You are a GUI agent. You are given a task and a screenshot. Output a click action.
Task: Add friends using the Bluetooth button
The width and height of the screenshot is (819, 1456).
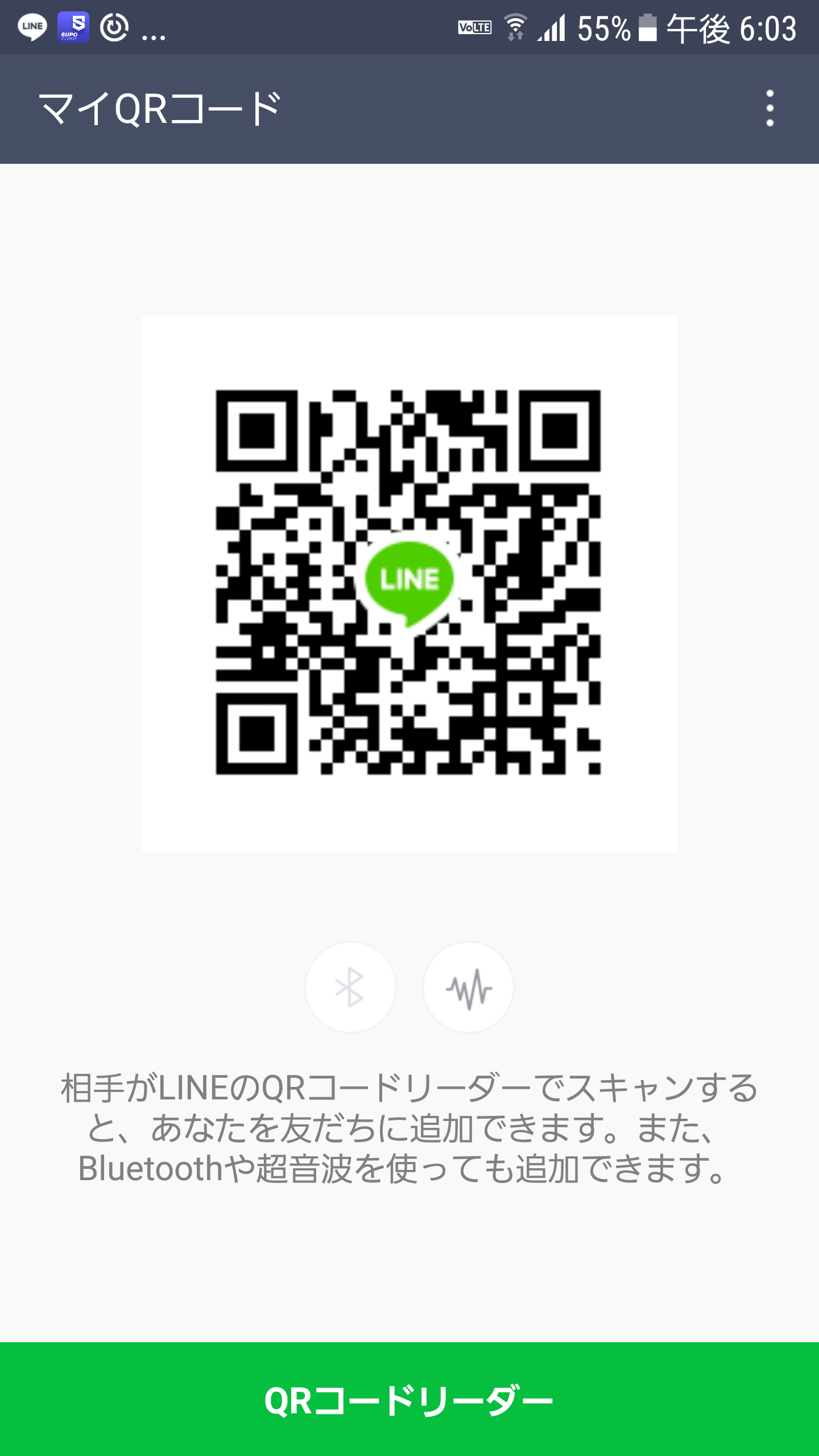pos(350,987)
